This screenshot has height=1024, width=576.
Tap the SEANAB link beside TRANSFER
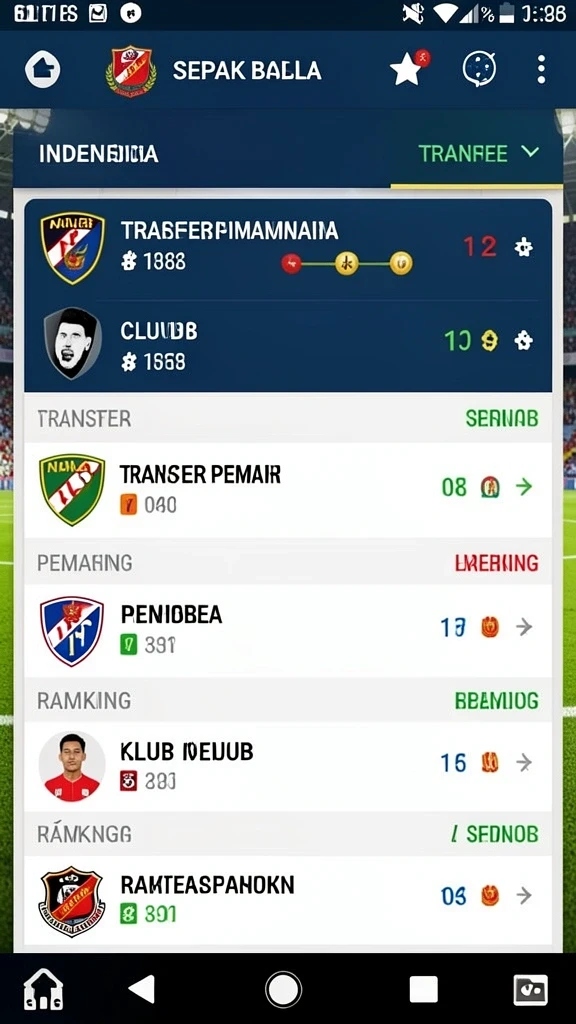tap(502, 418)
